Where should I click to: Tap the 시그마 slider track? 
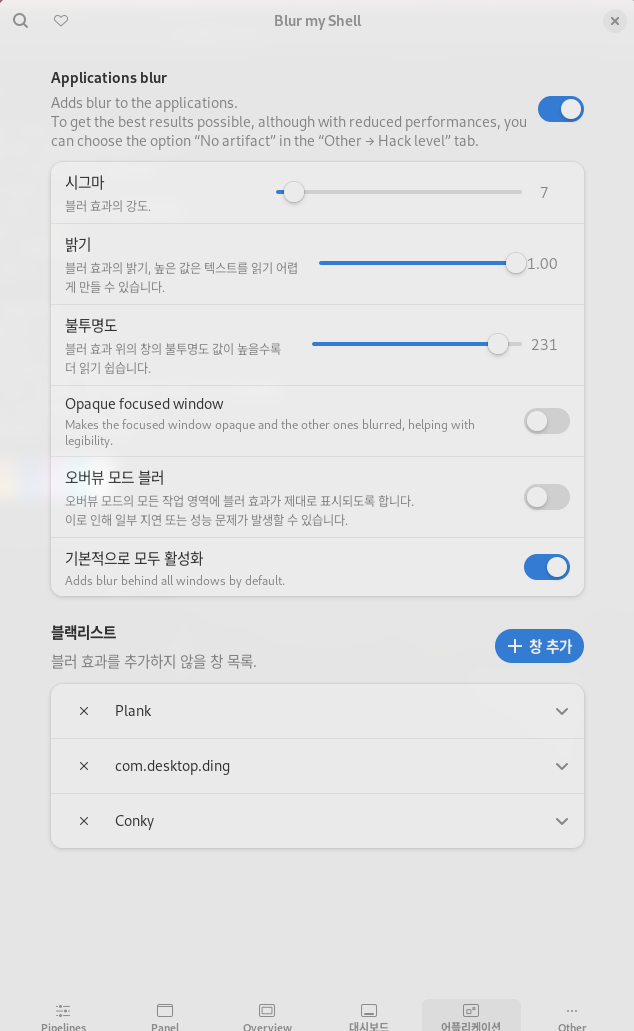pos(399,192)
